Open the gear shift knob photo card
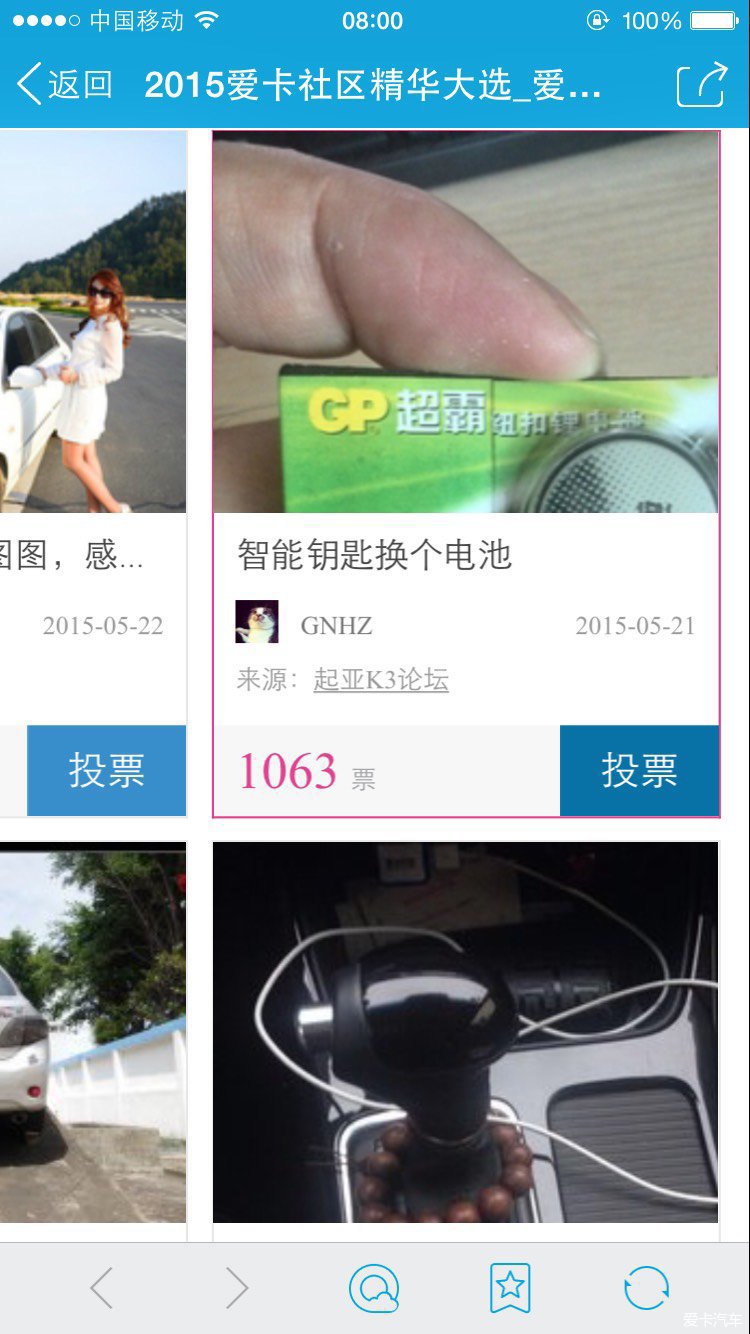This screenshot has height=1334, width=750. 465,1032
